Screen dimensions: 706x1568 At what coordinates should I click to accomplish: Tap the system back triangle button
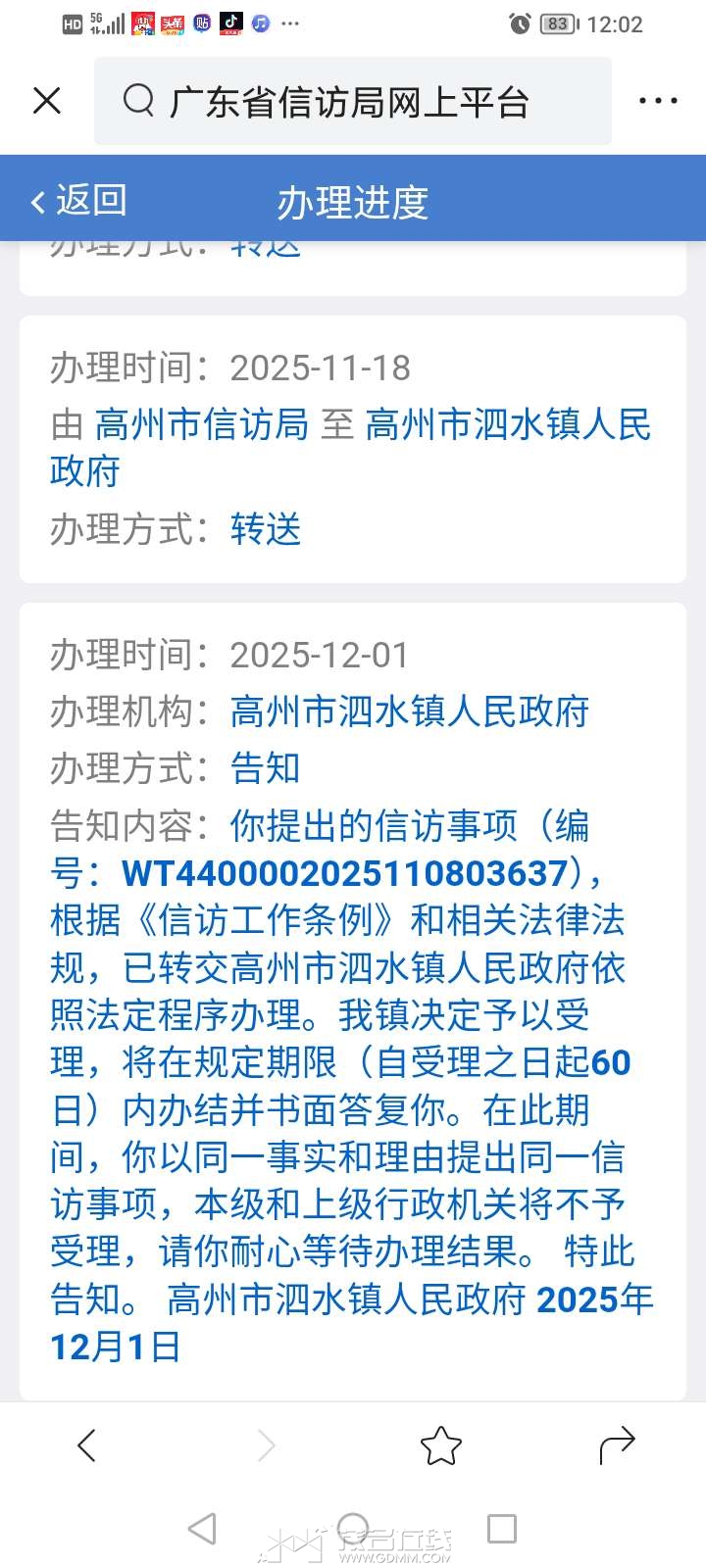(202, 1528)
